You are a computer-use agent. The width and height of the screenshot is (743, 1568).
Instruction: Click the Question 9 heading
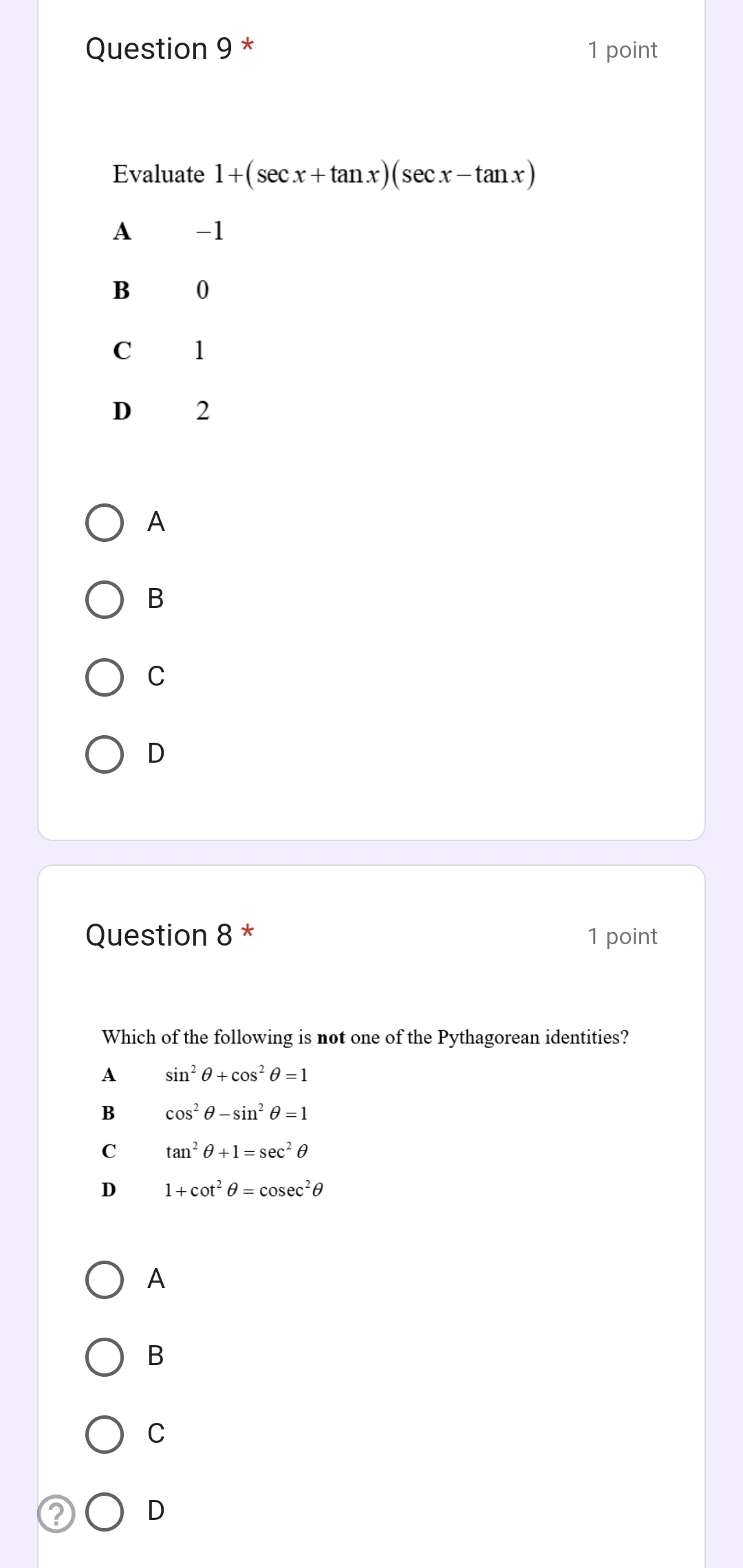[x=158, y=49]
